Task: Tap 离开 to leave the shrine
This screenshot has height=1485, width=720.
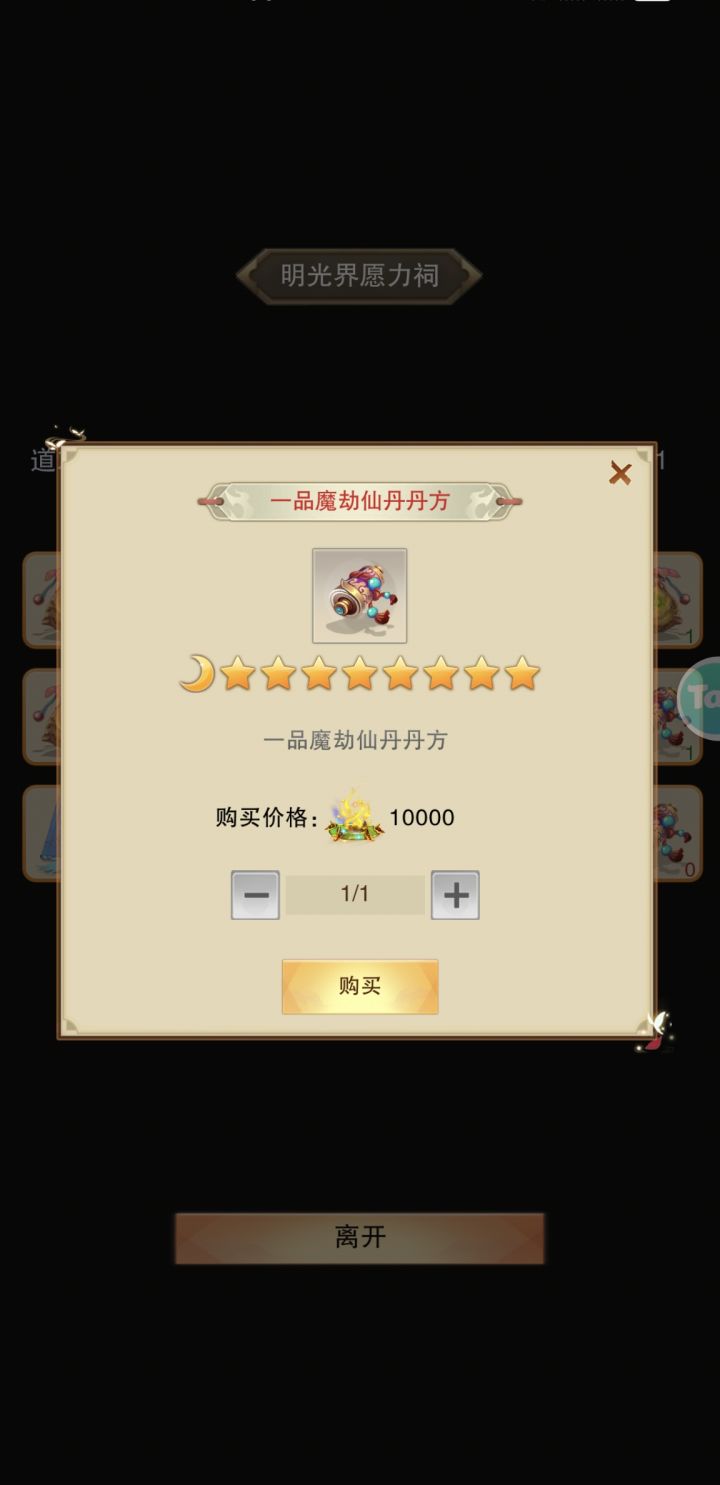Action: click(x=360, y=1238)
